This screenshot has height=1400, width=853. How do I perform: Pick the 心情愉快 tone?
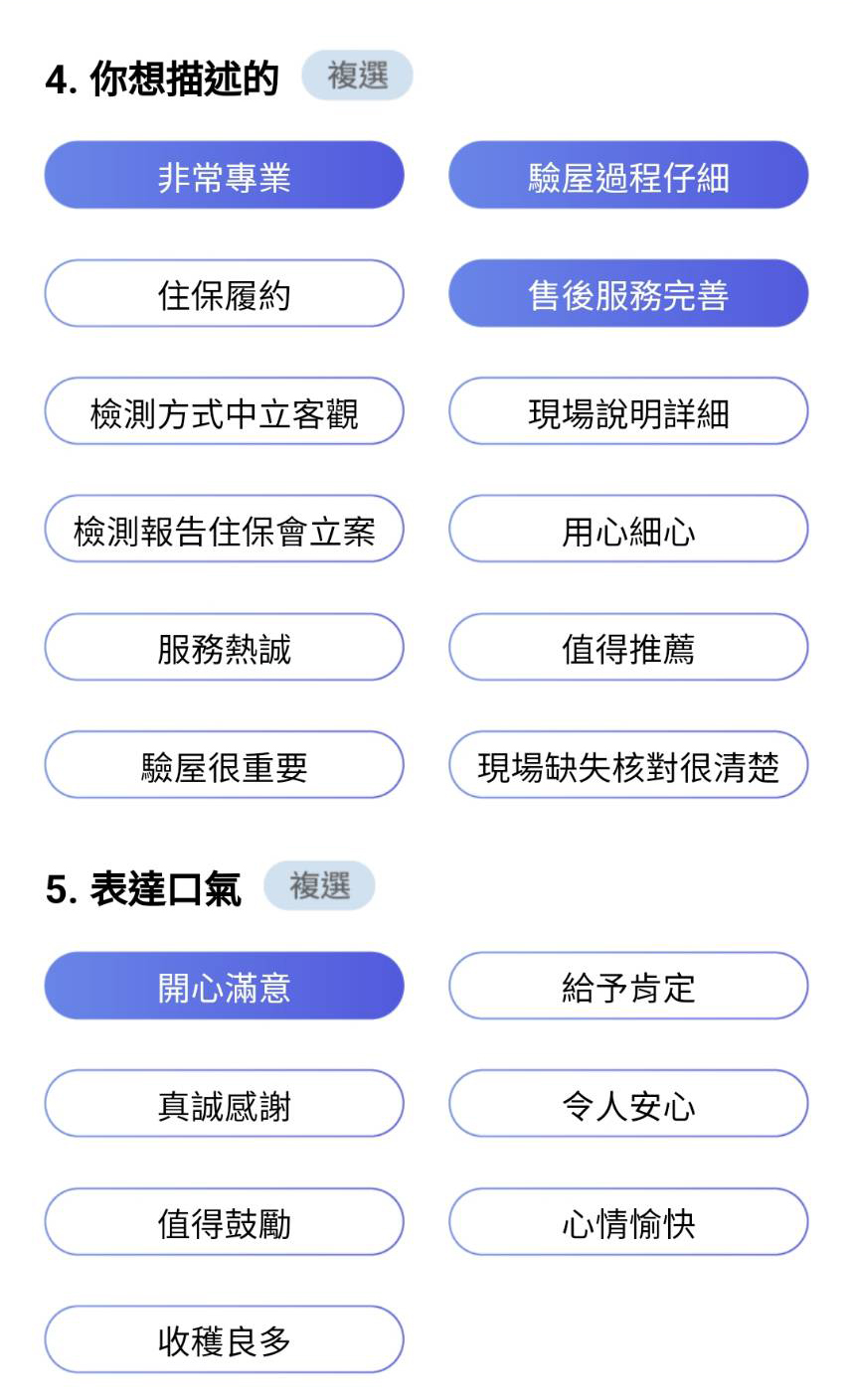[628, 1222]
